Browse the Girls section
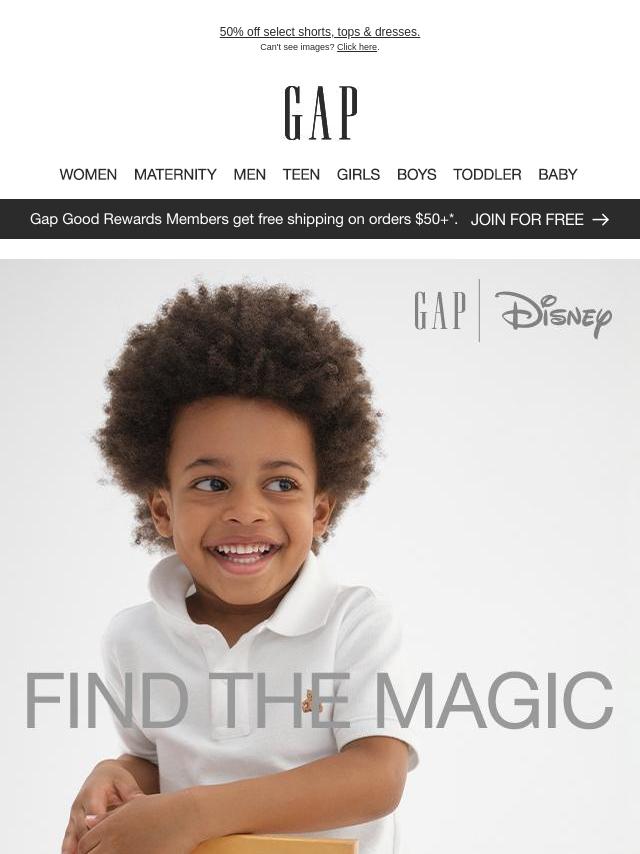Screen dimensions: 640x854 [358, 174]
